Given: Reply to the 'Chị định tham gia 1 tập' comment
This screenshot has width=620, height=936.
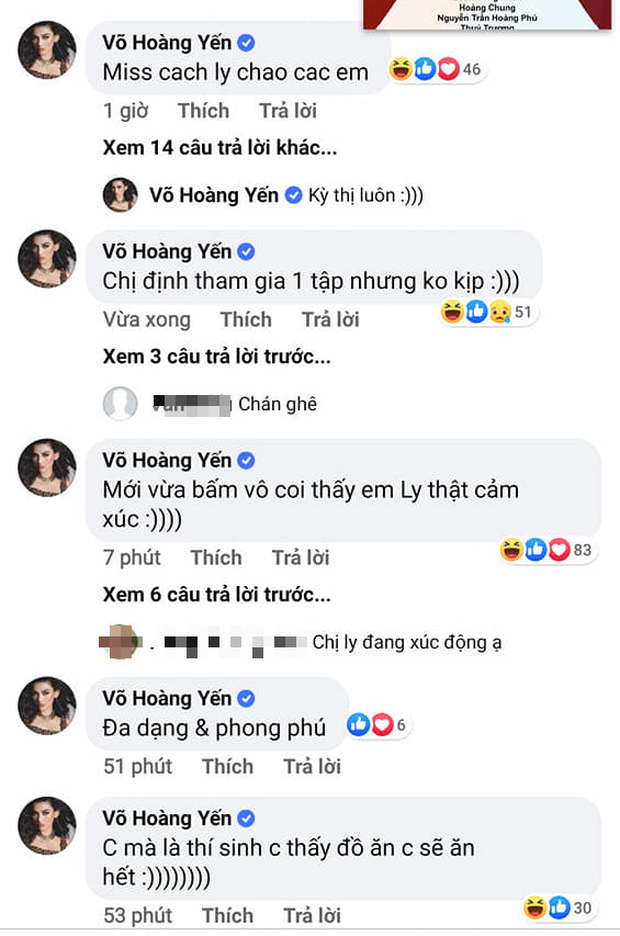Looking at the screenshot, I should [330, 320].
